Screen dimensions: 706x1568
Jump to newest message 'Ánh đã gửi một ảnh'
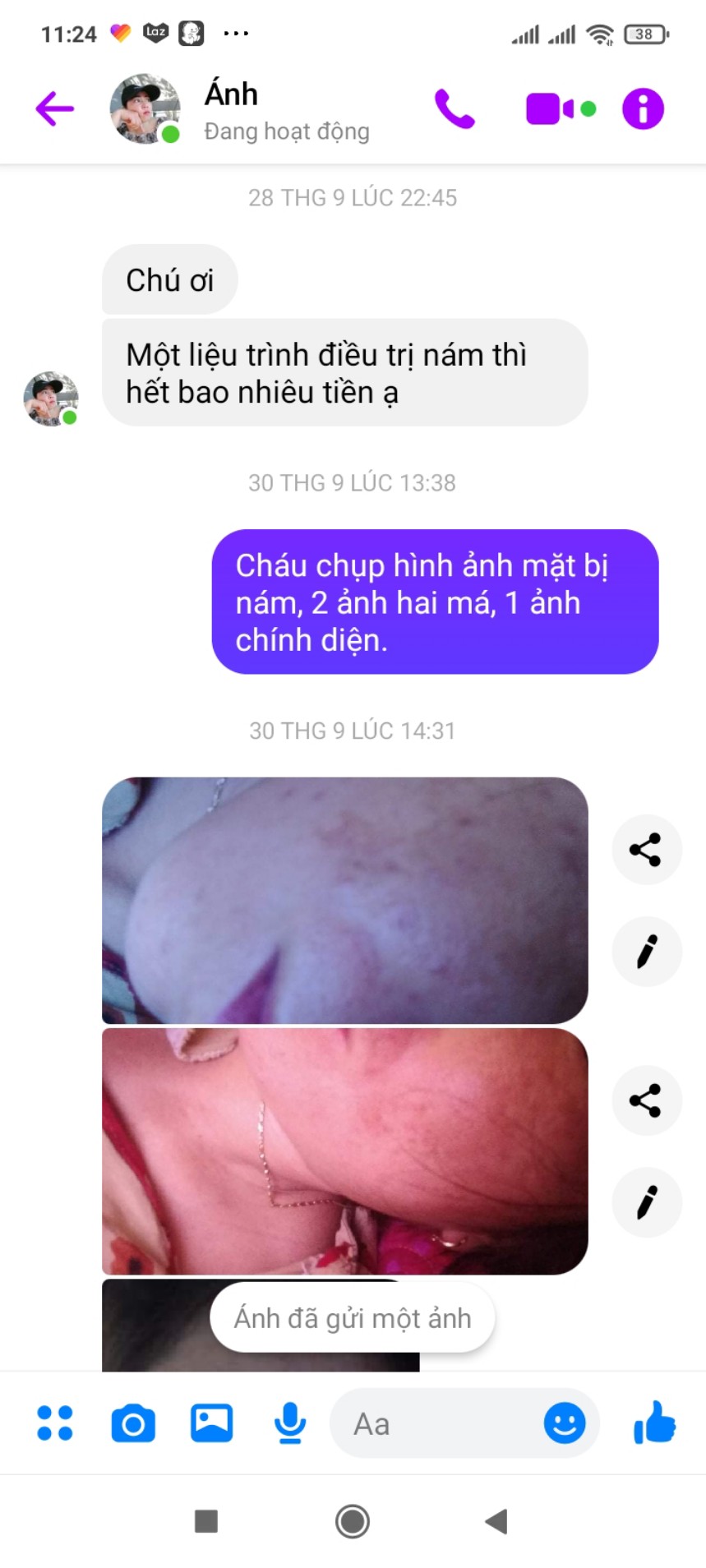pos(353,1318)
